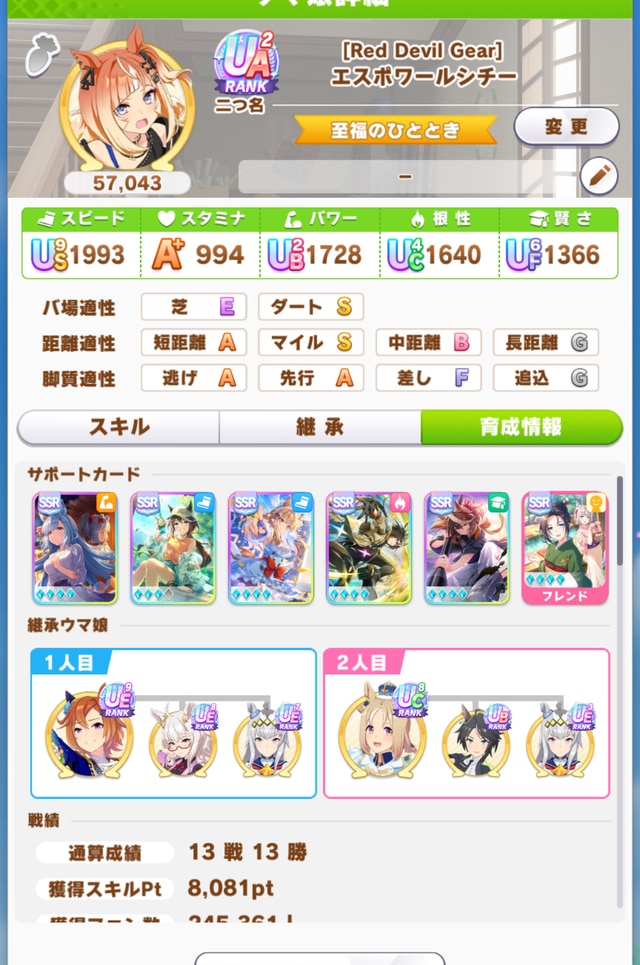Image resolution: width=640 pixels, height=965 pixels.
Task: Tap the 変更 button
Action: coord(566,127)
